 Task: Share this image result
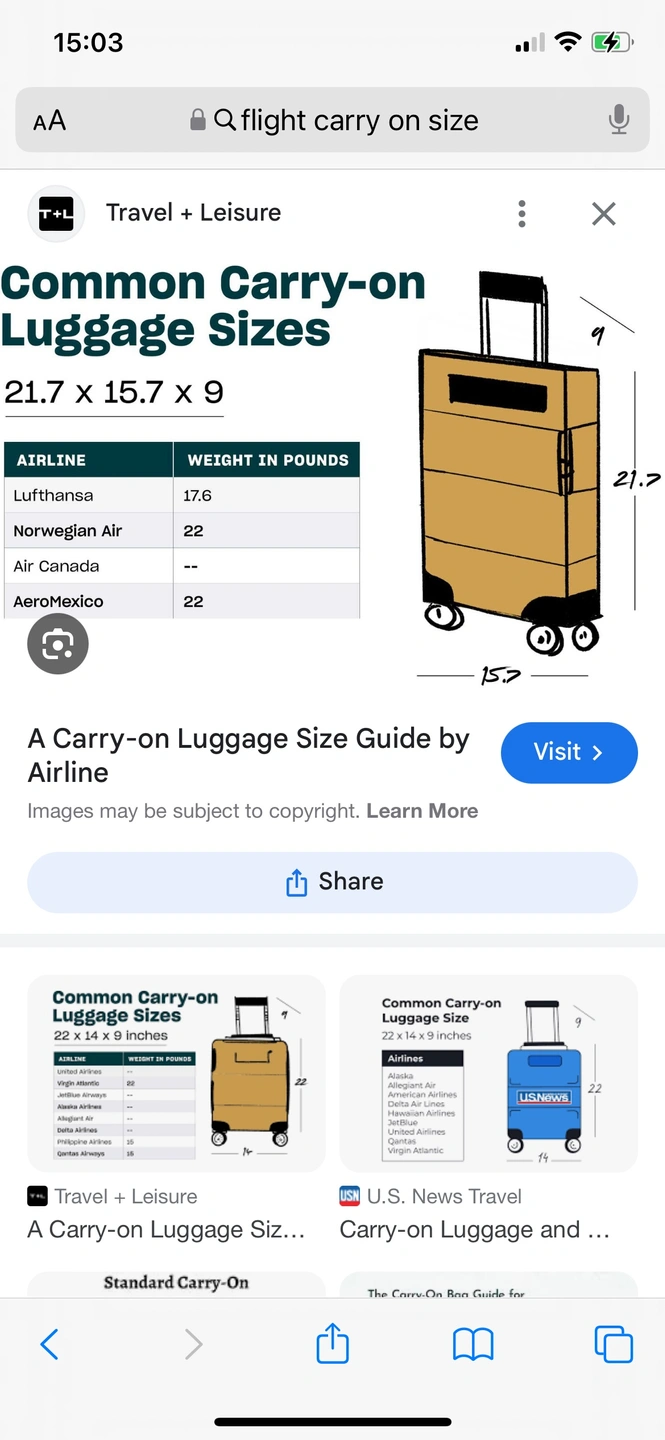(x=332, y=882)
